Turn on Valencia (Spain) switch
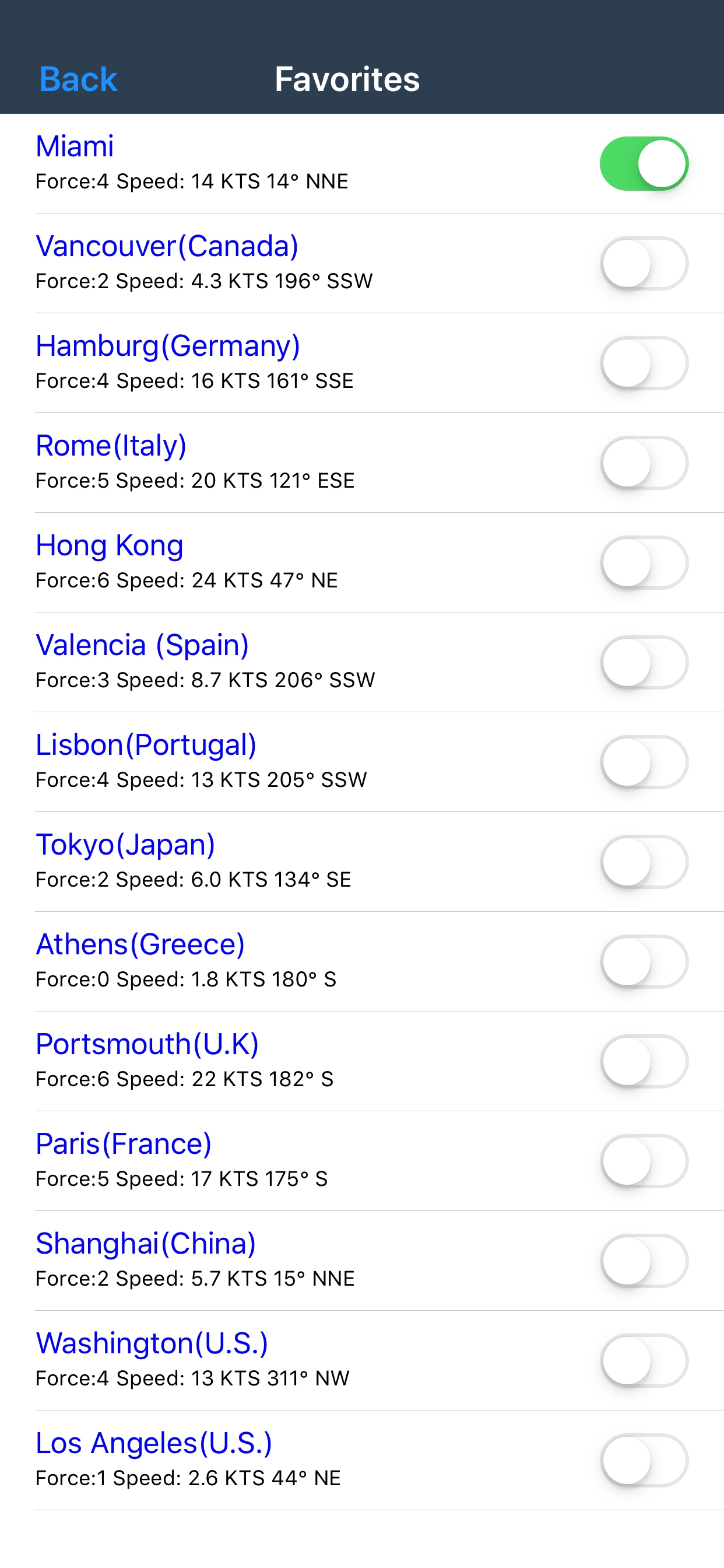The height and width of the screenshot is (1568, 724). point(644,663)
